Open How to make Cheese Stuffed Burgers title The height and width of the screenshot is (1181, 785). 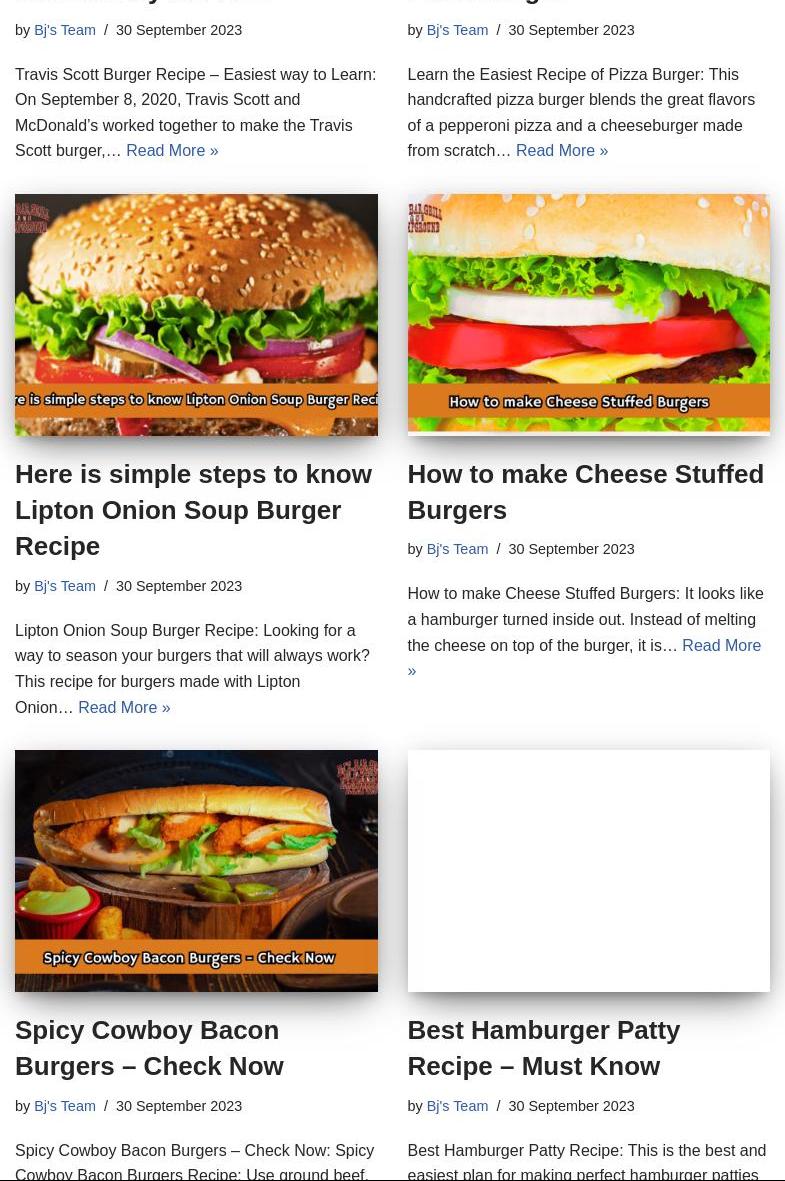coord(585,492)
